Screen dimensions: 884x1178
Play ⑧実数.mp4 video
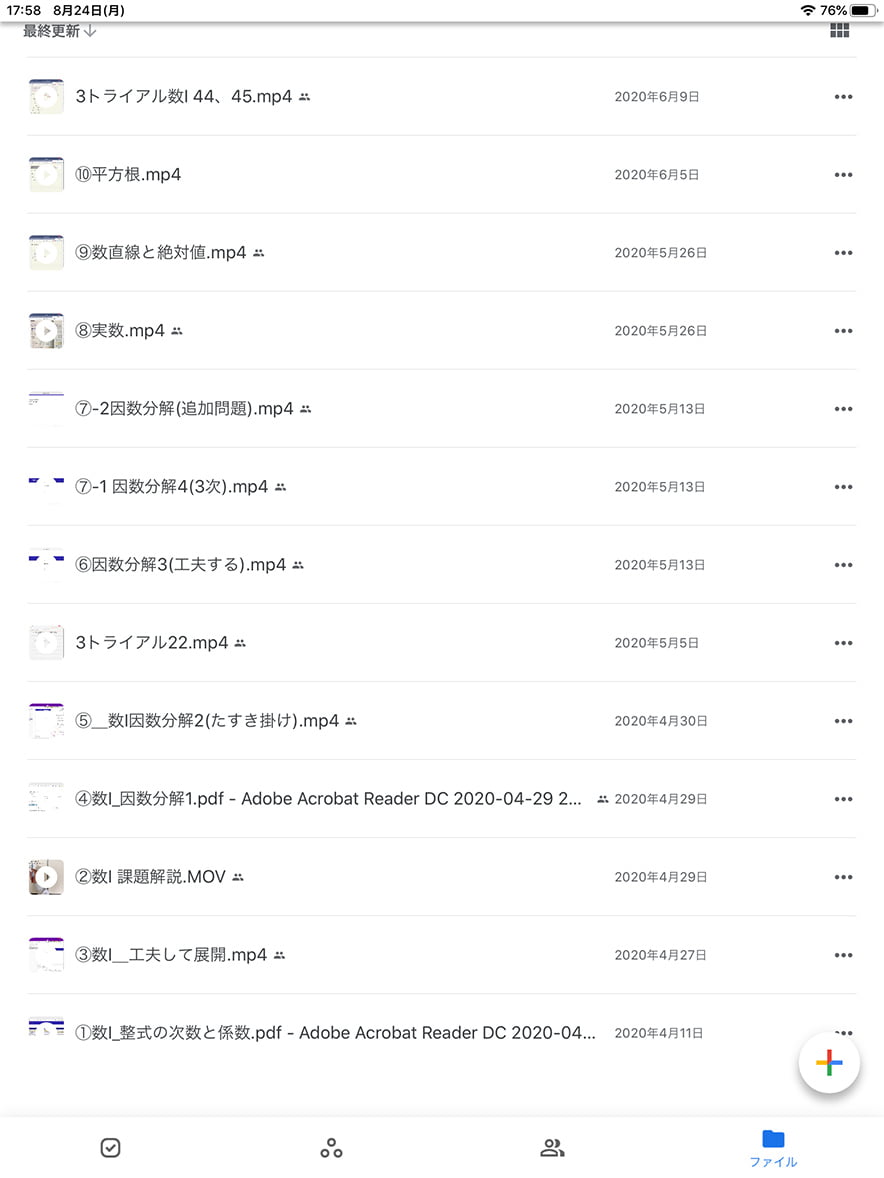(120, 331)
